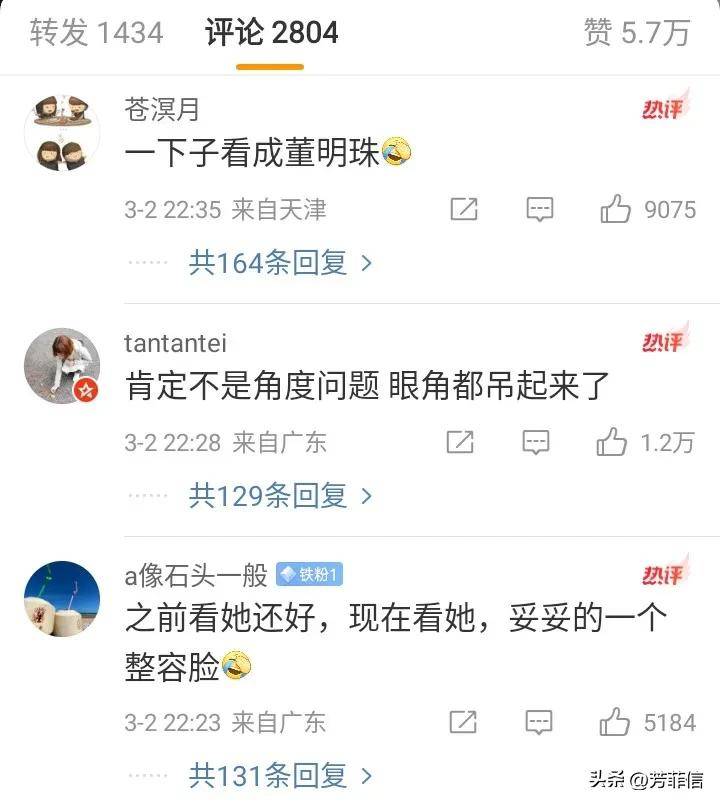
Task: Repost 苍溟月's comment
Action: [x=463, y=209]
